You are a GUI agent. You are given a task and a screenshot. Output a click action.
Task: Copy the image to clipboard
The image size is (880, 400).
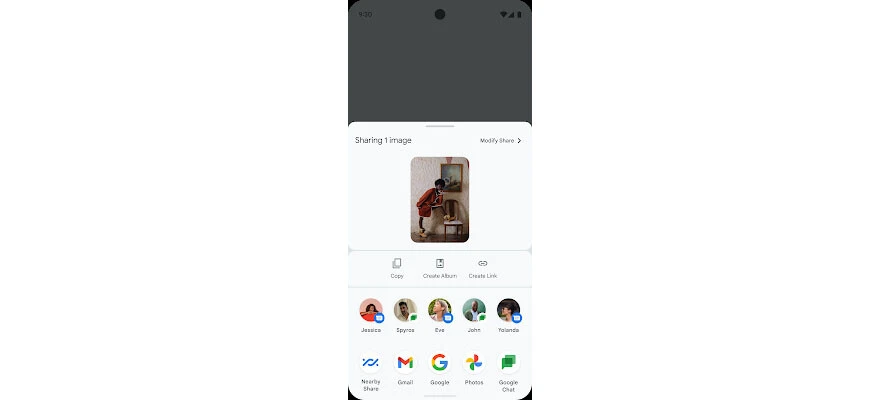coord(397,266)
